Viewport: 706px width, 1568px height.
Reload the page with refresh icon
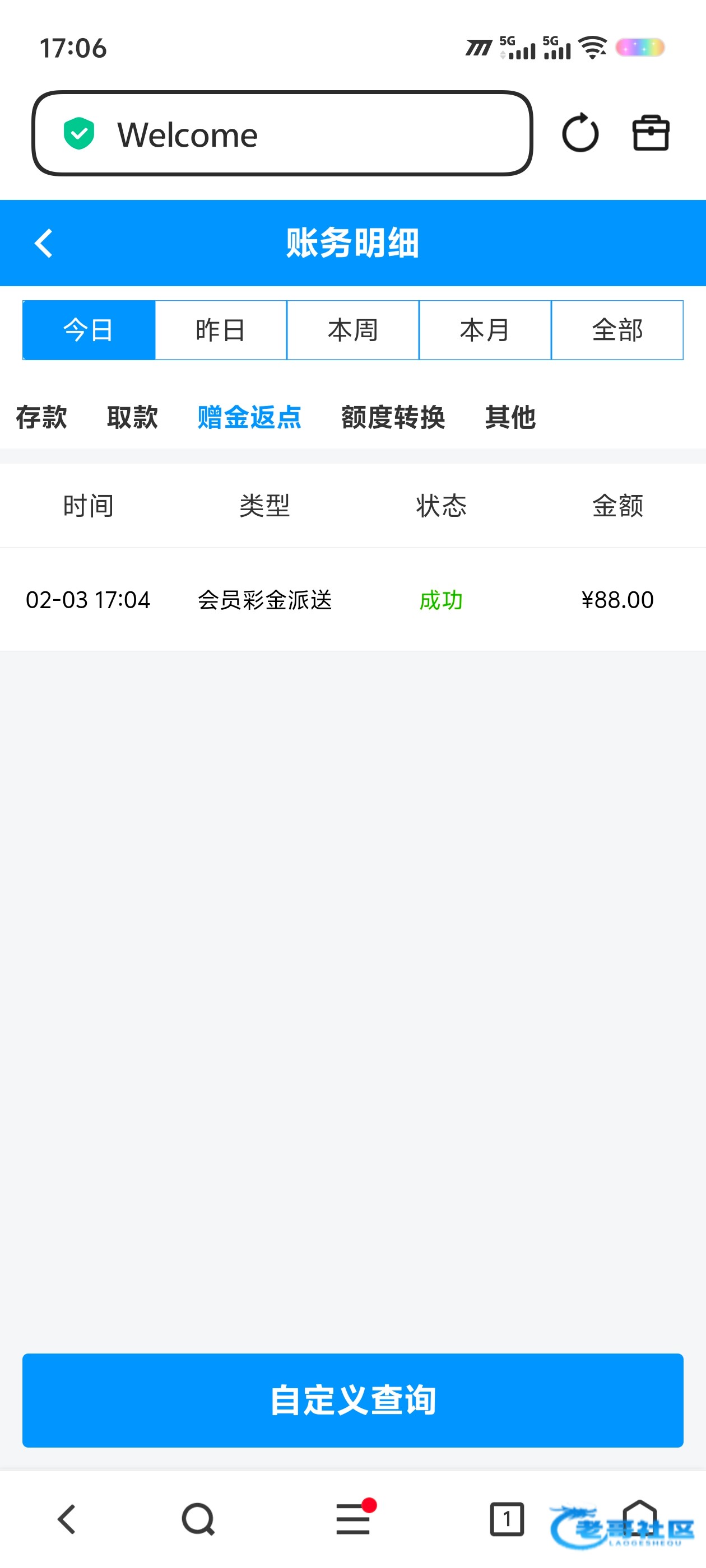pyautogui.click(x=579, y=133)
